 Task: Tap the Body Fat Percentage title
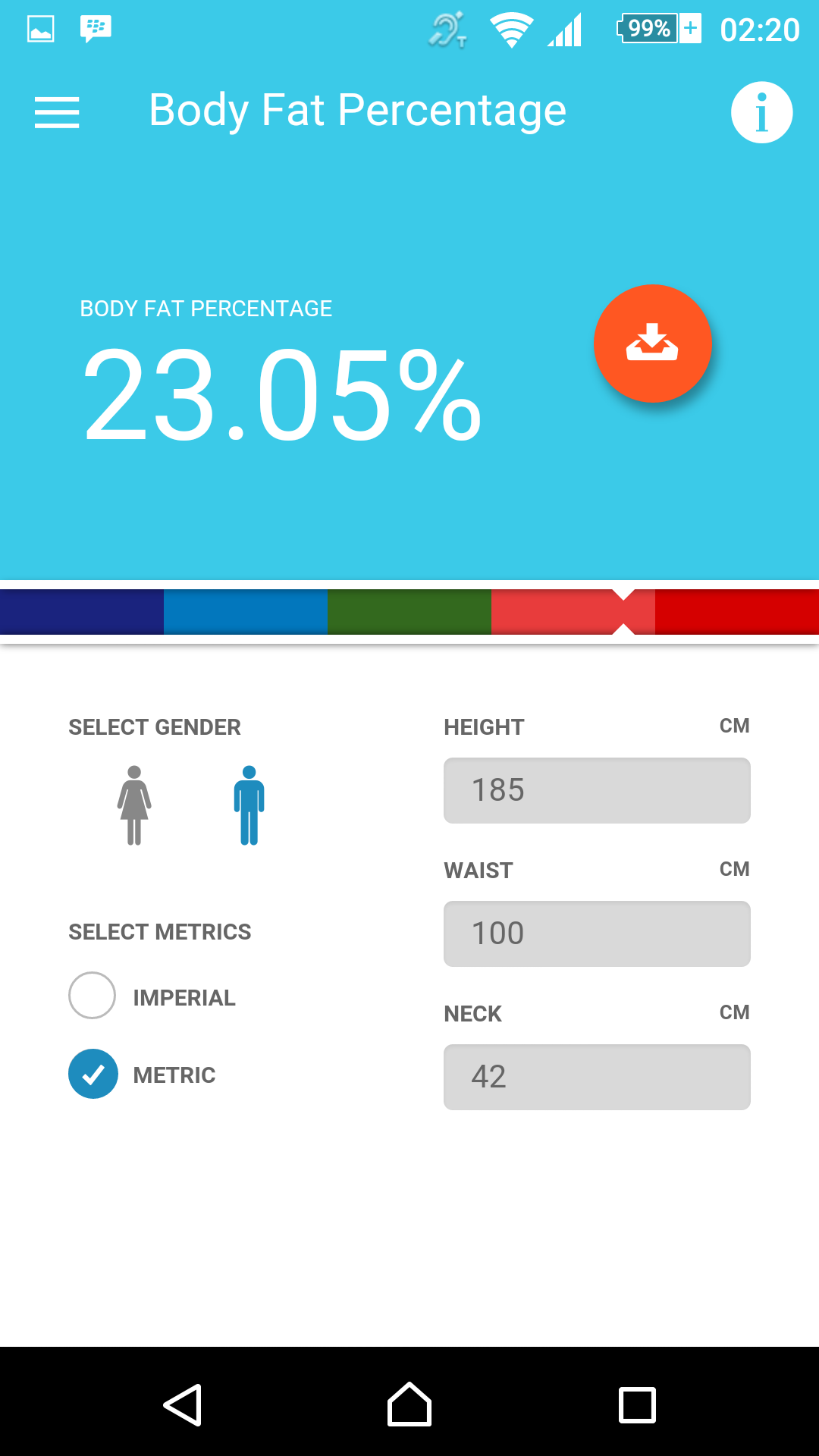coord(356,110)
